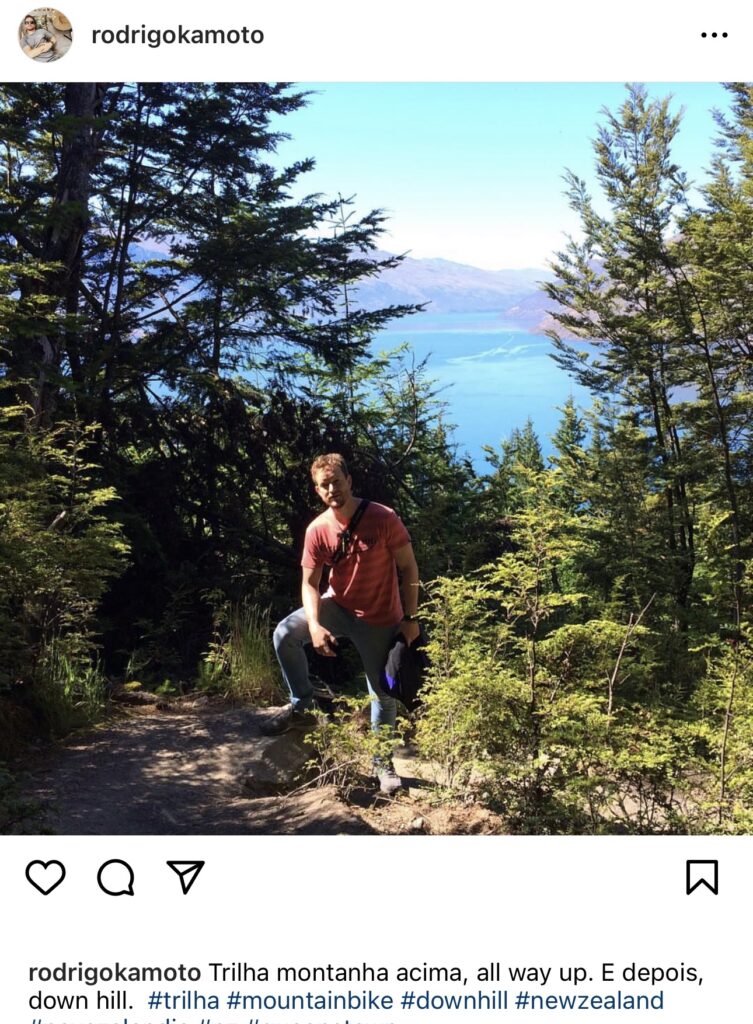Like this post with the heart
Image resolution: width=753 pixels, height=1024 pixels.
tap(45, 877)
